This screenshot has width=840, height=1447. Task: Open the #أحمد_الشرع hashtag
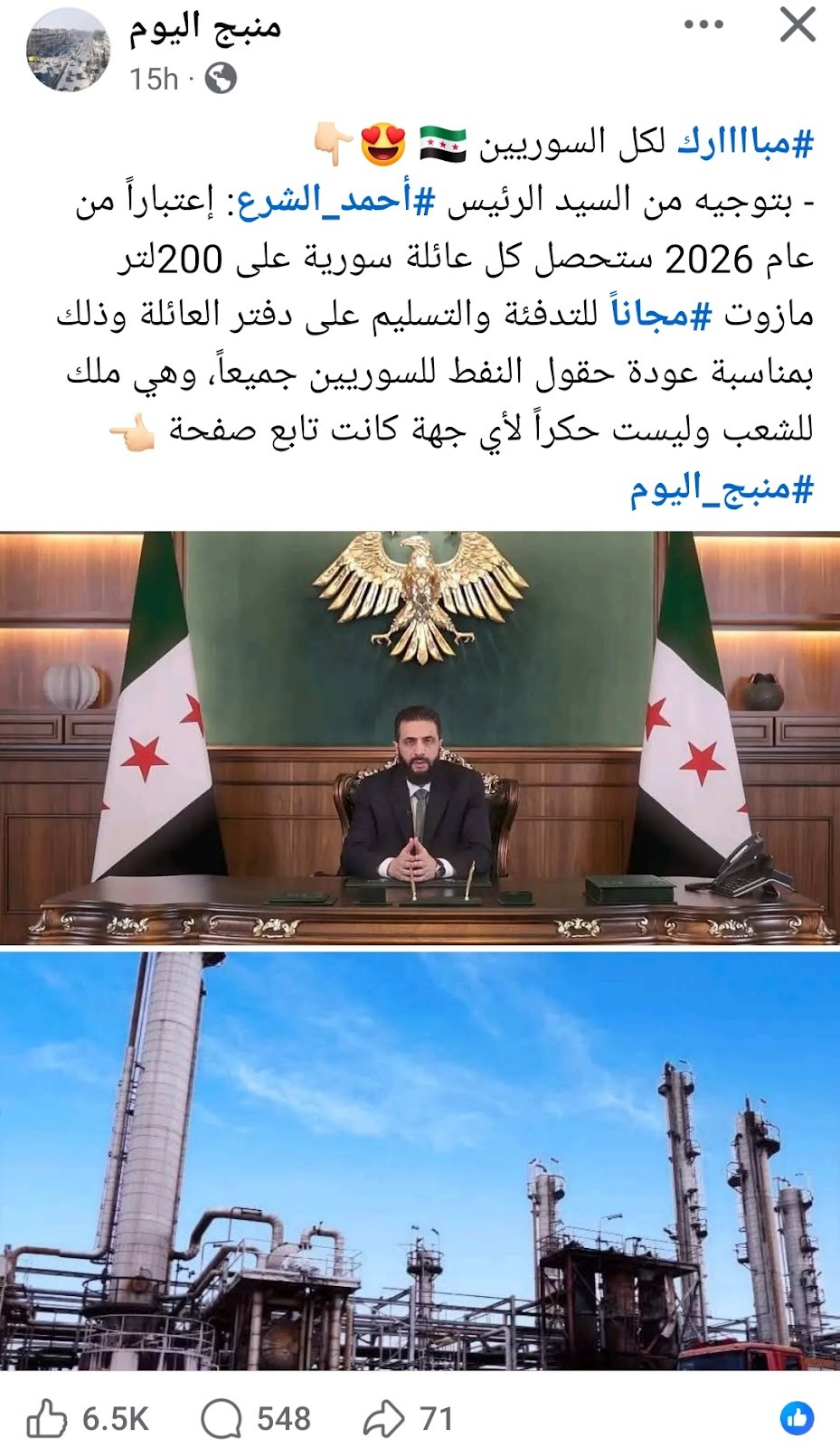329,201
